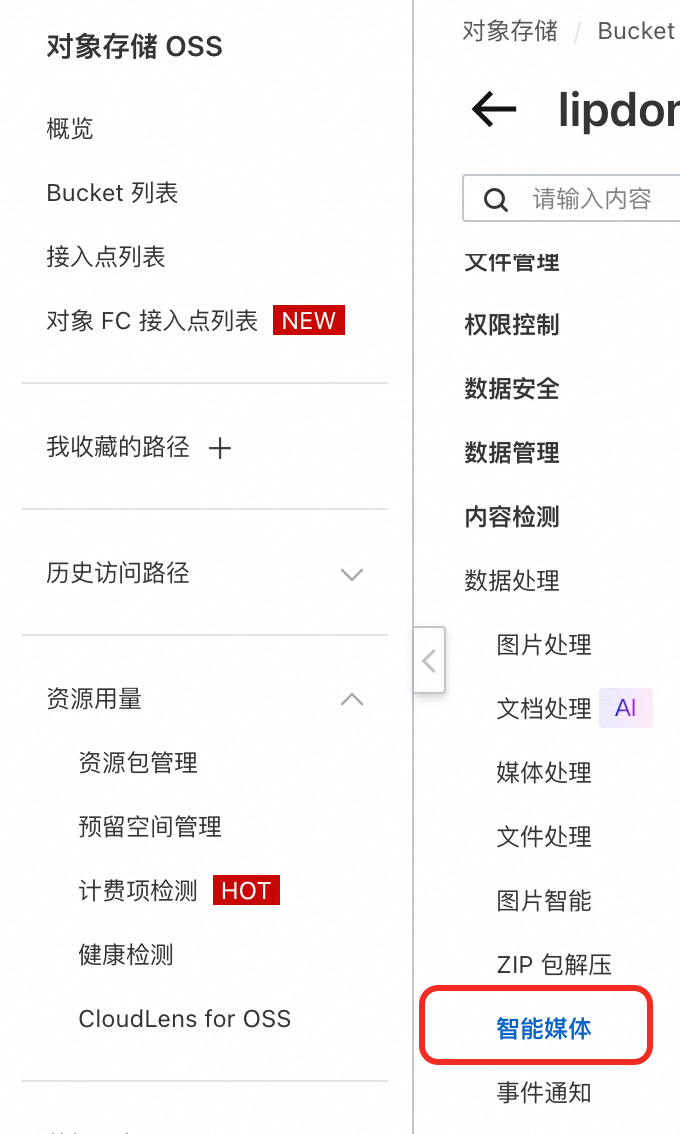Collapse the sidebar with the chevron handle
This screenshot has width=680, height=1134.
coord(430,660)
